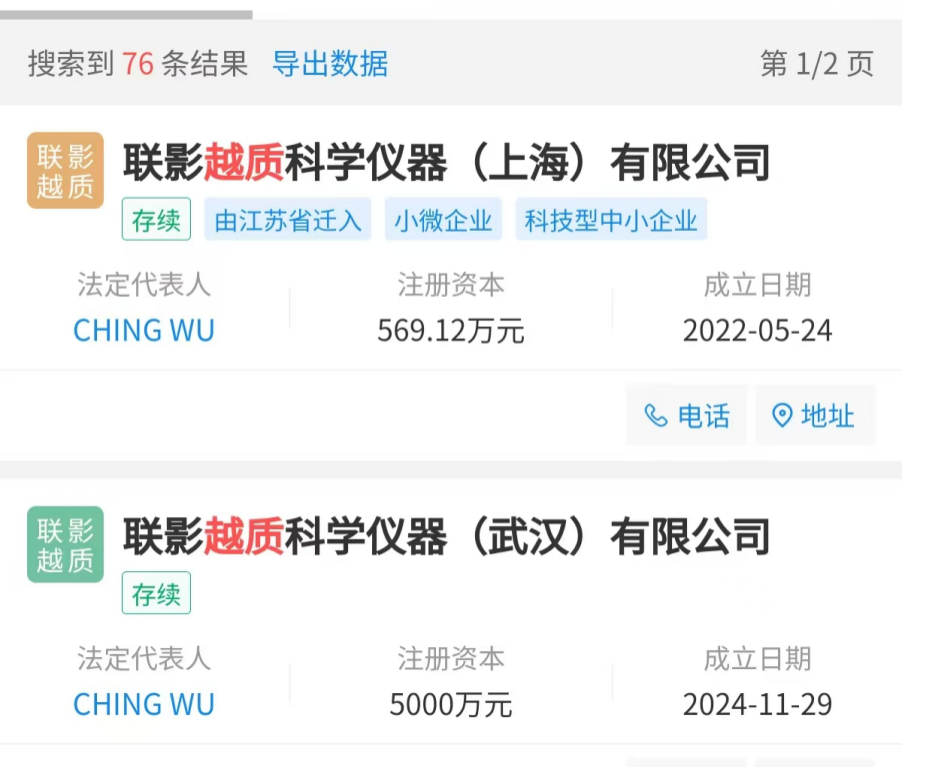Open 联影越质科学仪器（武汉）有限公司 company card
The height and width of the screenshot is (767, 946).
(x=446, y=537)
